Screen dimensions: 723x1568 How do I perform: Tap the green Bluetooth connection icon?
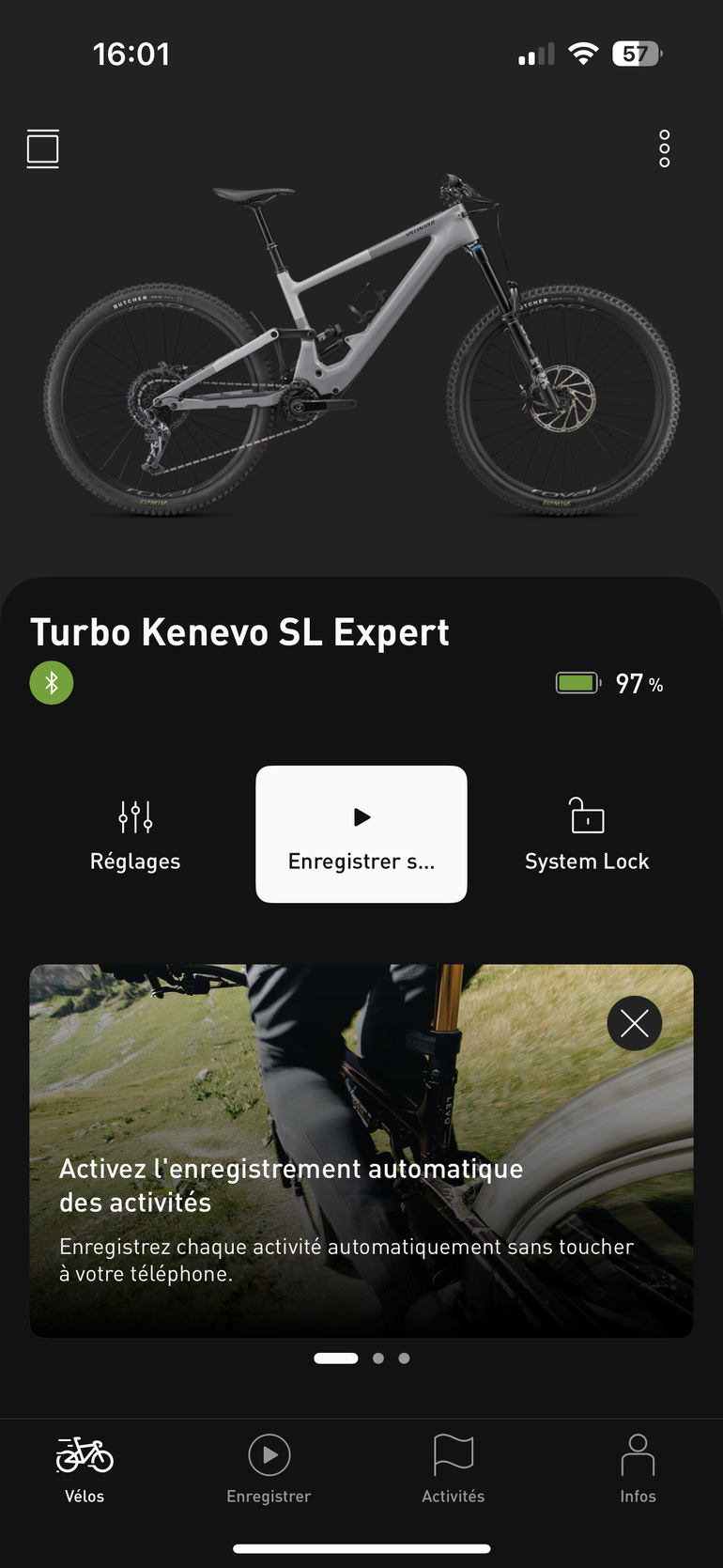(52, 683)
